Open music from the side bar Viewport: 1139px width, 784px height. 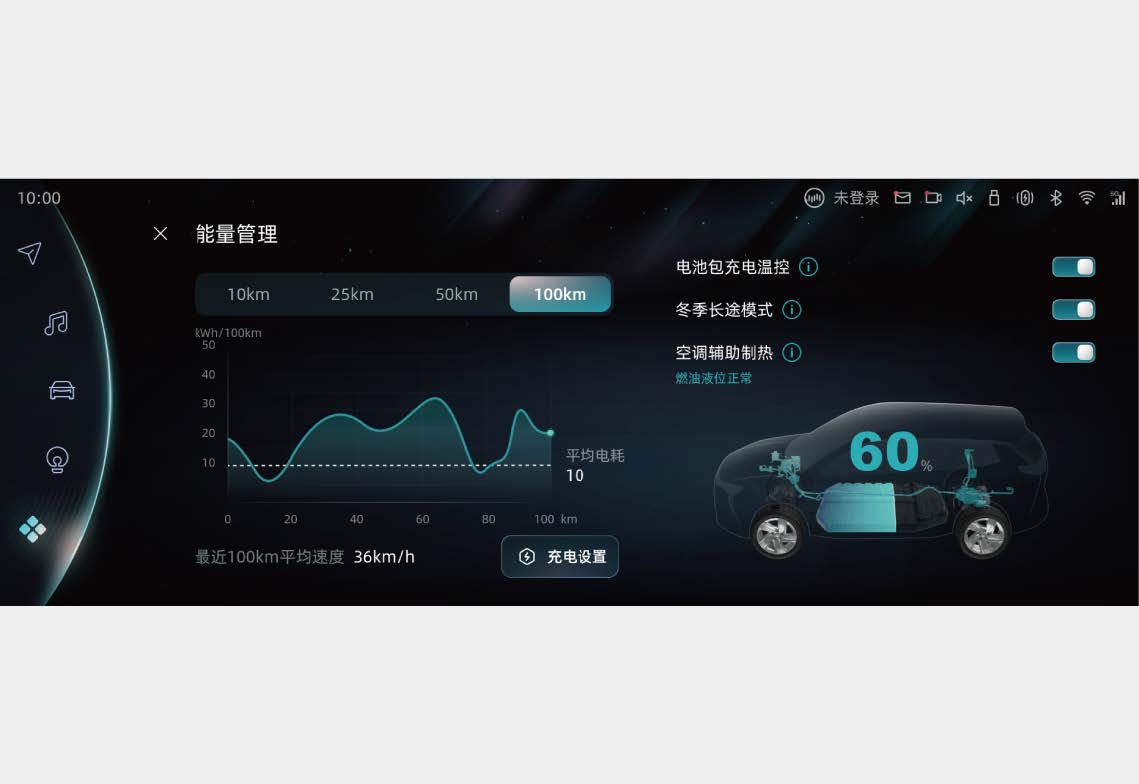coord(56,322)
